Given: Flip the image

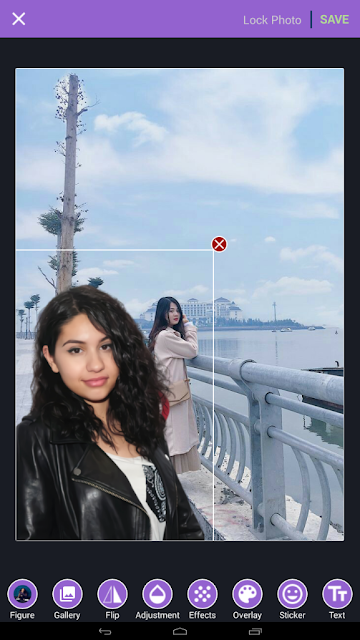Looking at the screenshot, I should [x=112, y=599].
